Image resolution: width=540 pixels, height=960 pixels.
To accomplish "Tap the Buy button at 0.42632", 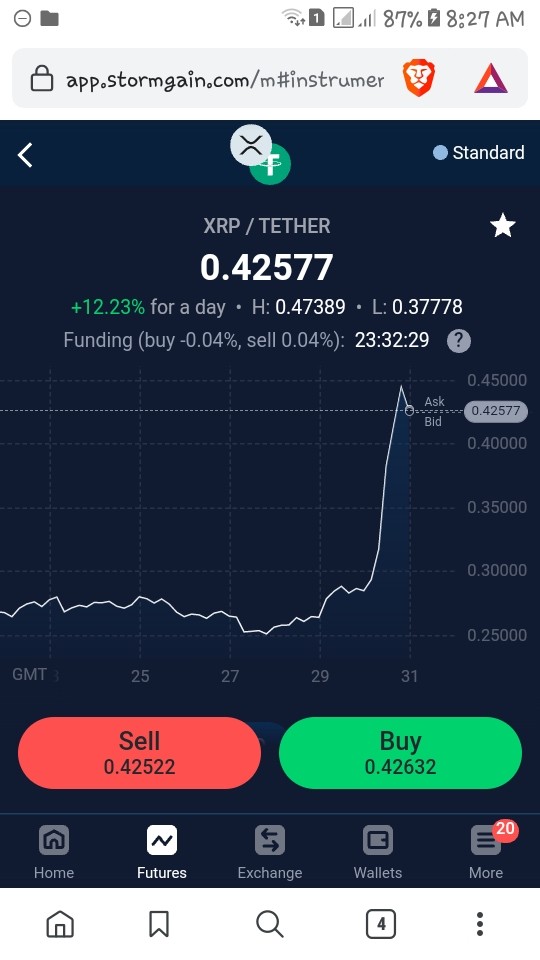I will click(x=400, y=753).
